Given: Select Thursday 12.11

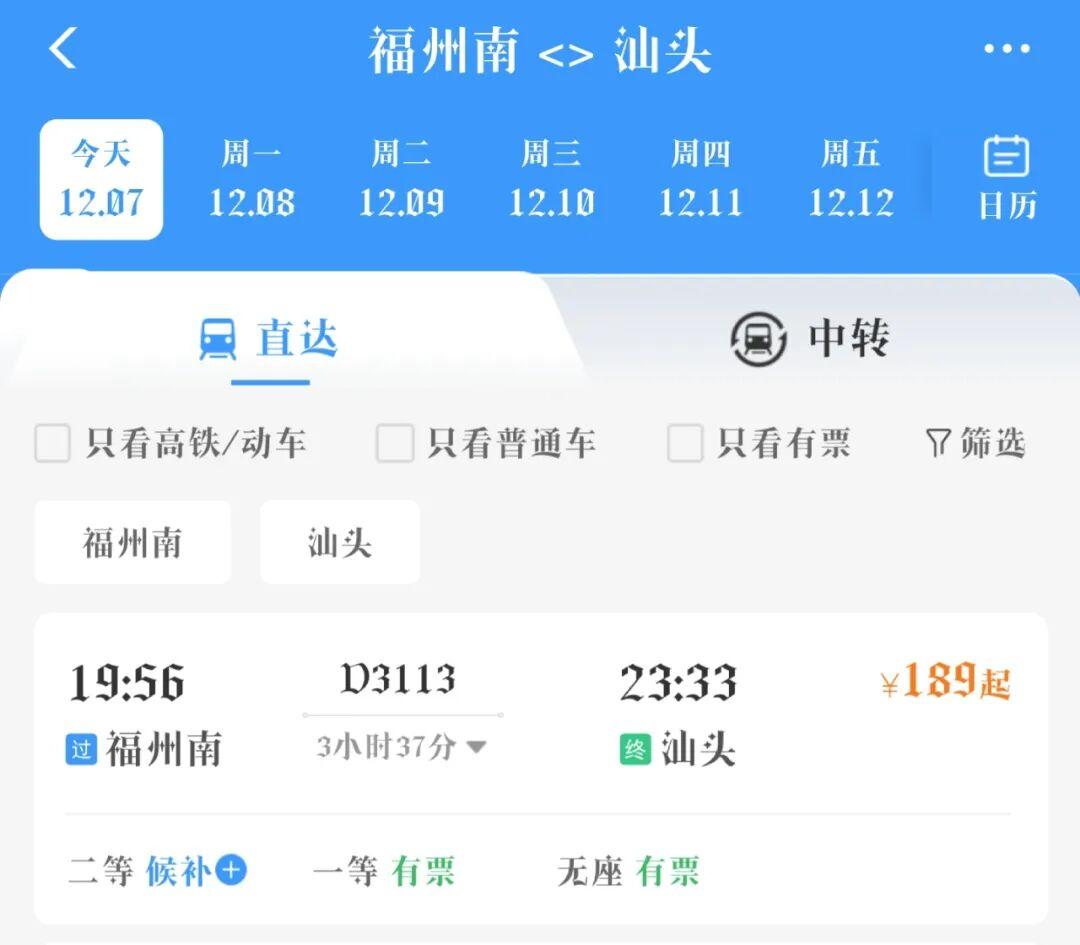Looking at the screenshot, I should (700, 180).
